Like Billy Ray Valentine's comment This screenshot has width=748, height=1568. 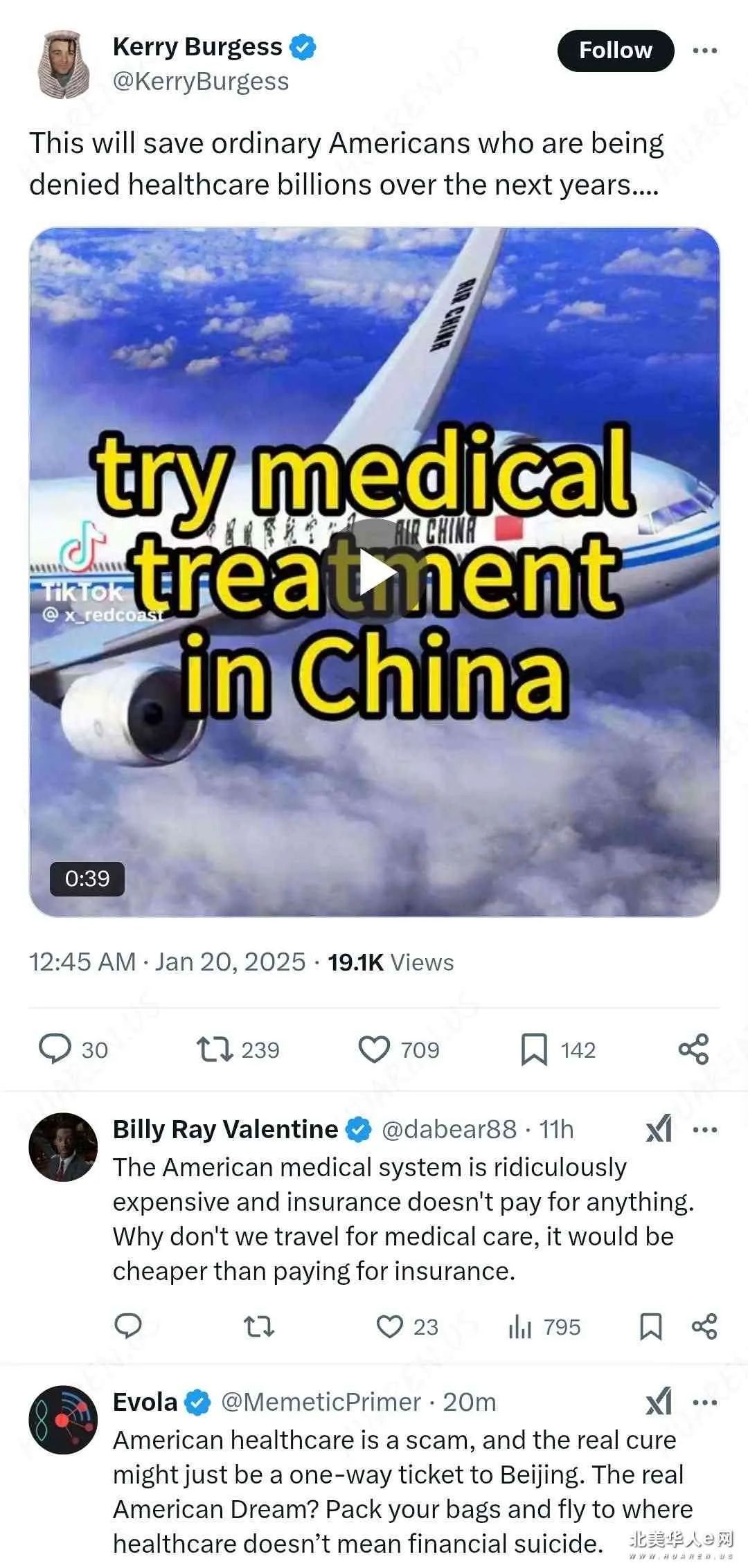pos(389,1326)
